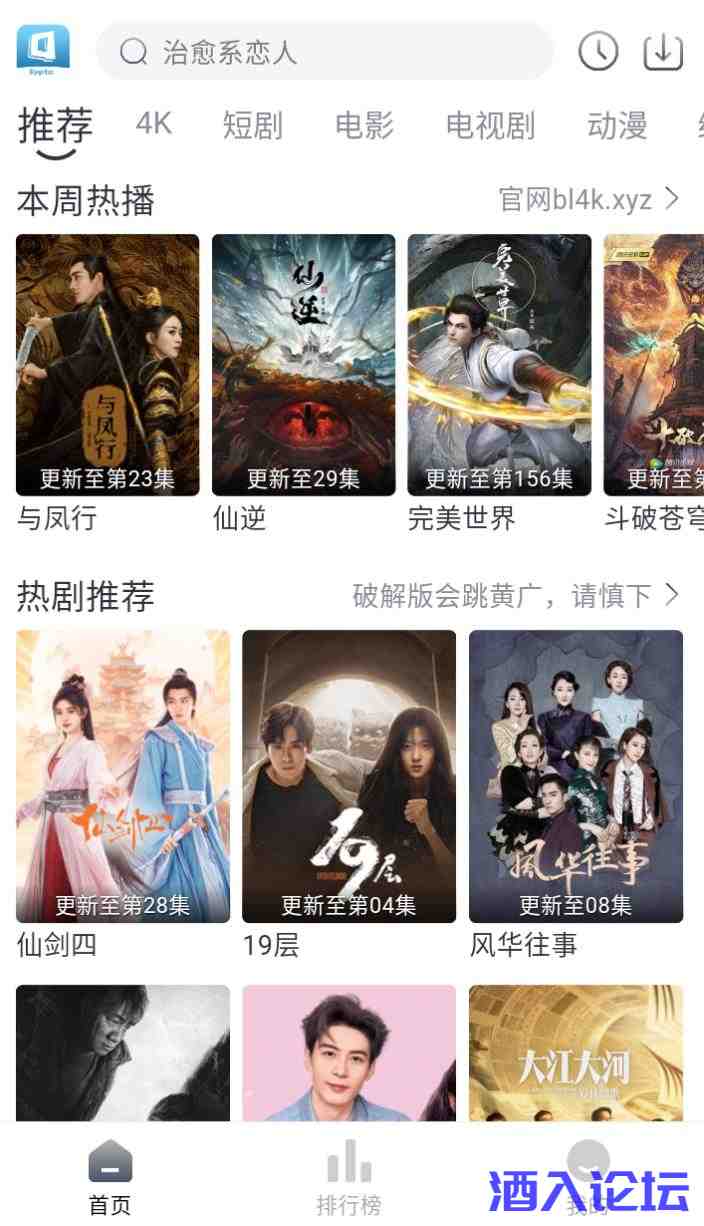Open the 官网bl4k.xyz link

[x=589, y=200]
